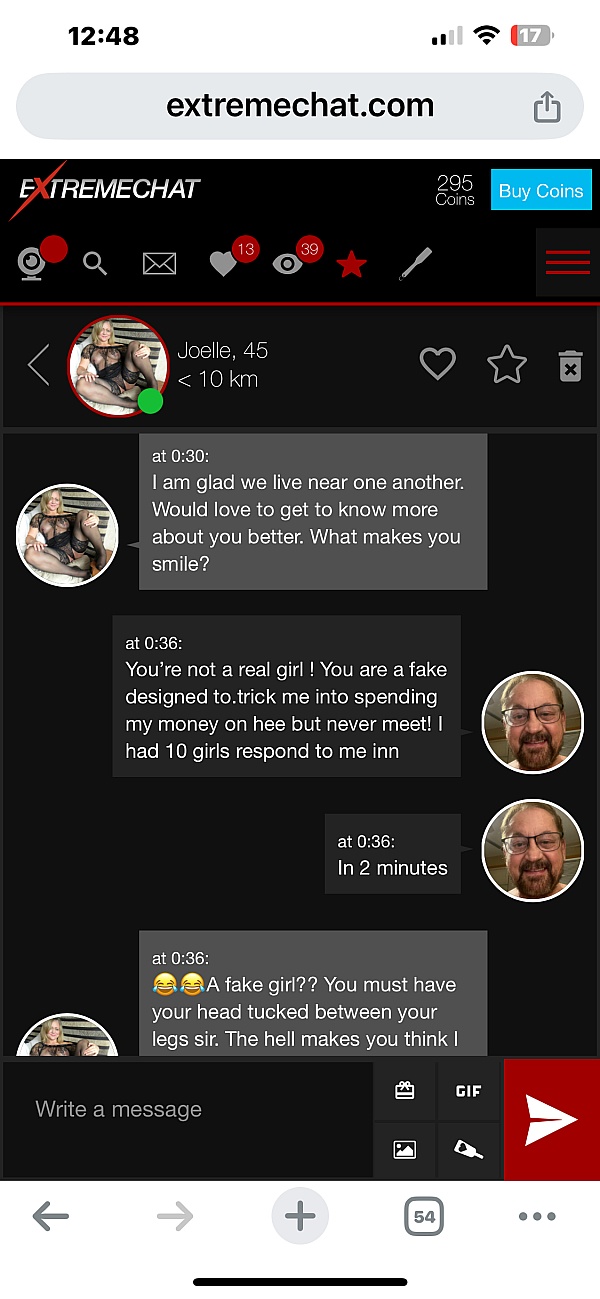Open likes heart with 13 badge
This screenshot has width=600, height=1299.
click(x=223, y=264)
